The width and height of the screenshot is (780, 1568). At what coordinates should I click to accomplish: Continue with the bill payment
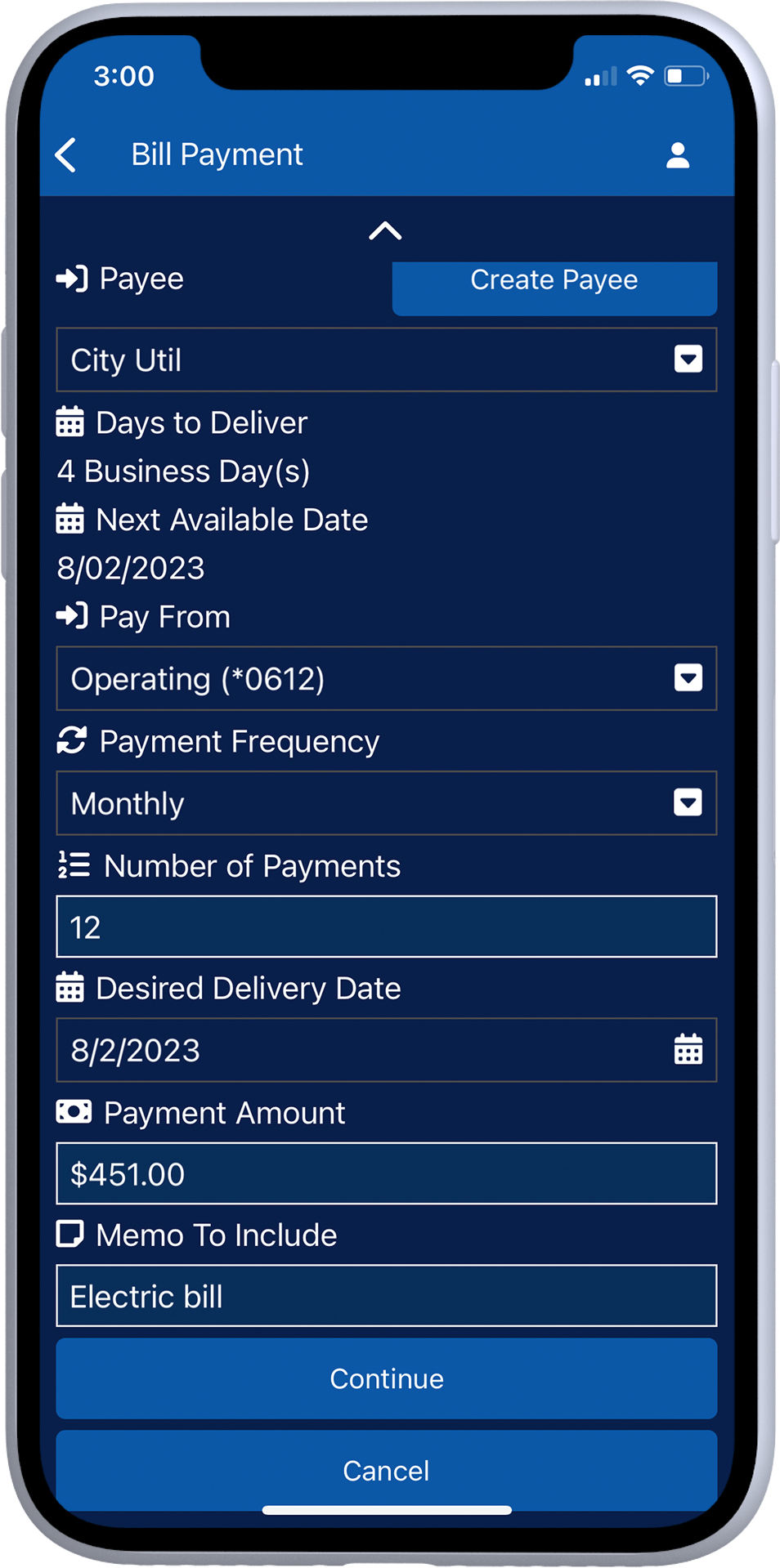coord(387,1378)
